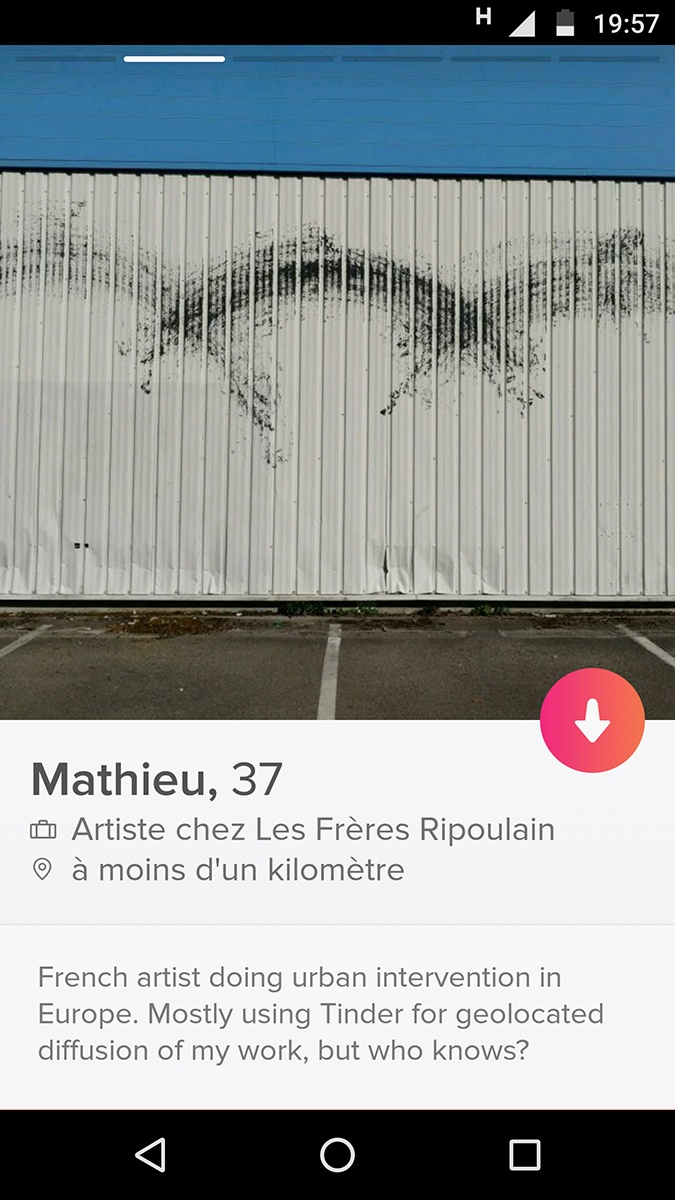
Task: Open recent apps with the square button
Action: coord(524,1155)
